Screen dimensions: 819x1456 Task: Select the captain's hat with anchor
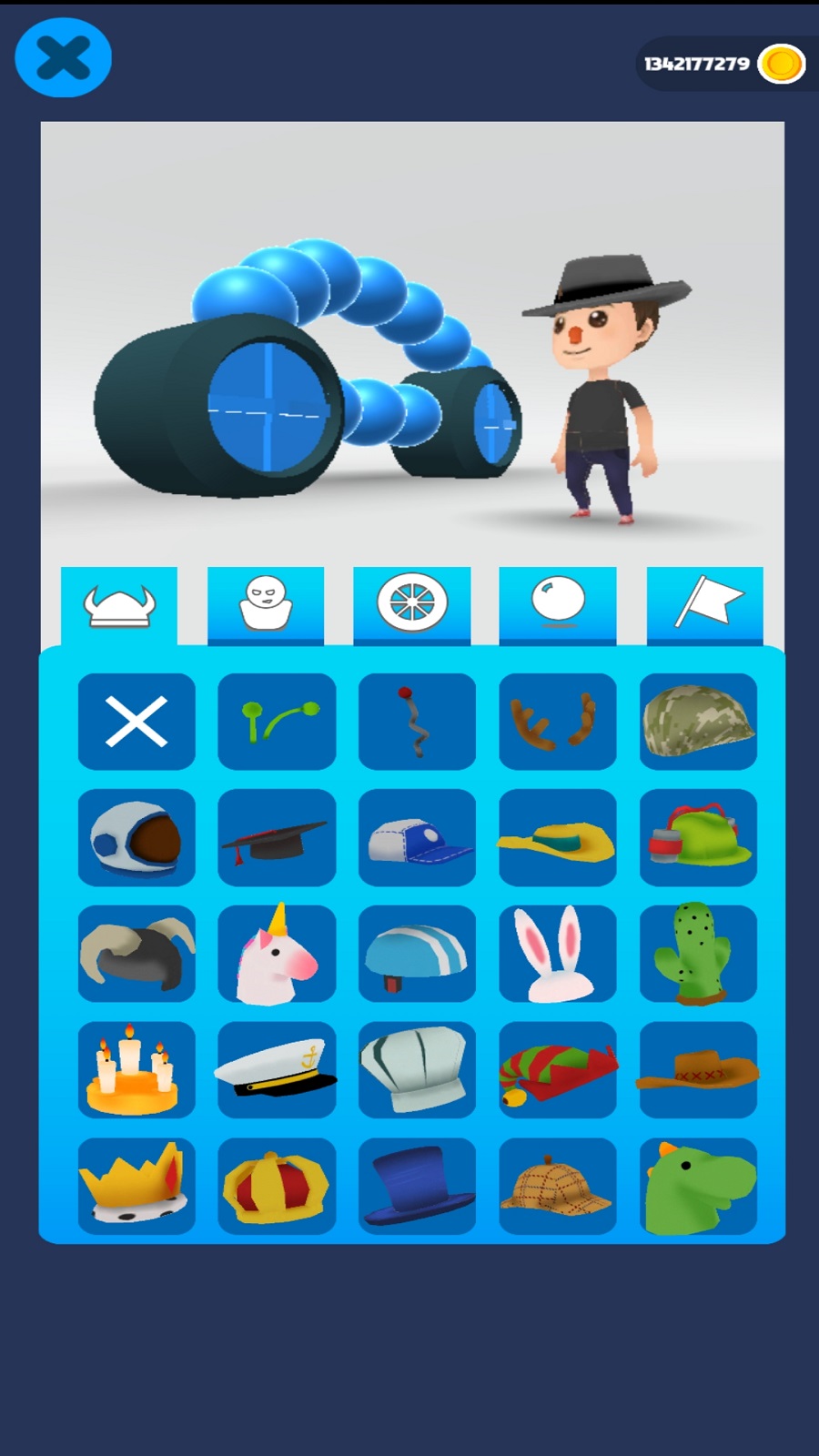point(277,1070)
